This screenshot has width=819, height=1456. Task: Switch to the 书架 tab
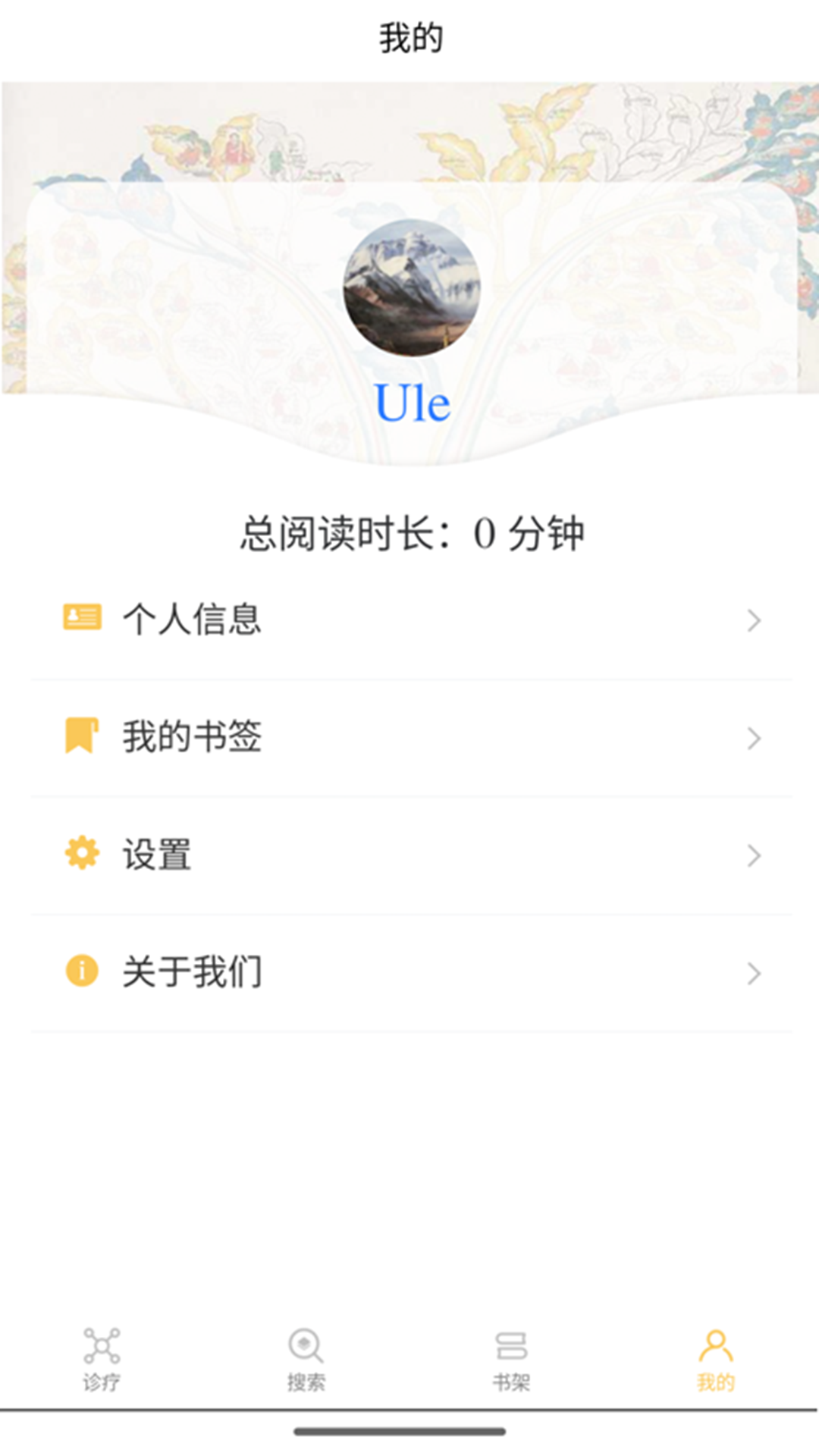click(x=511, y=1359)
